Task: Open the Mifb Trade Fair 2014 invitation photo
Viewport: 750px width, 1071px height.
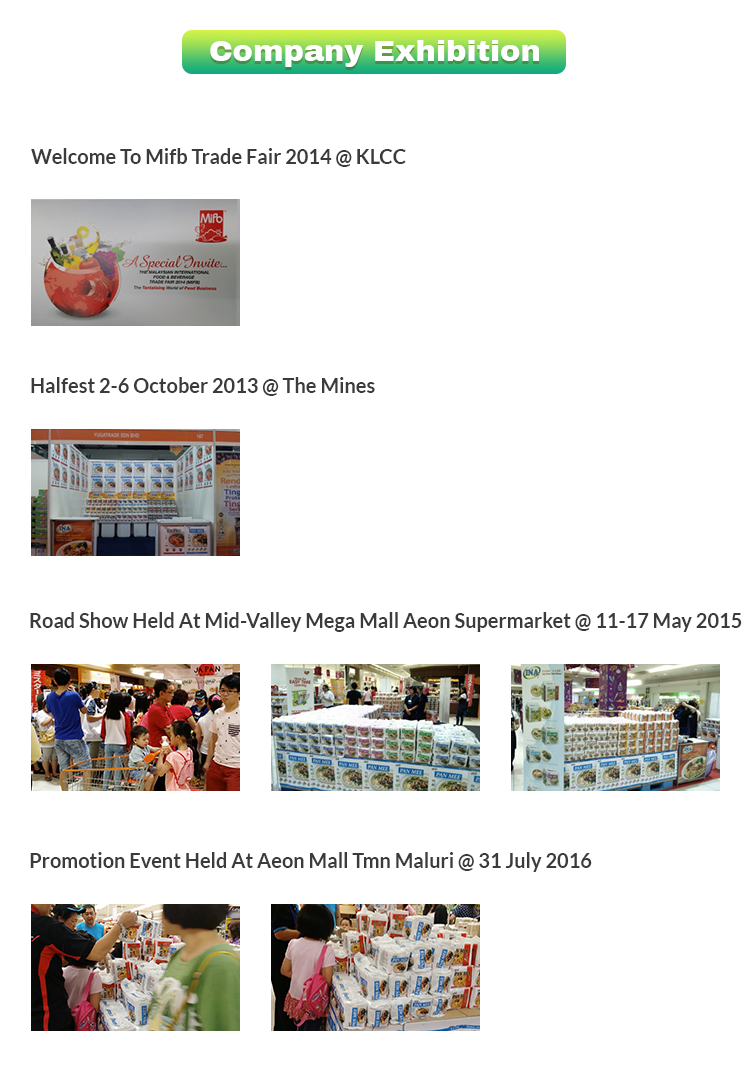Action: pos(135,262)
